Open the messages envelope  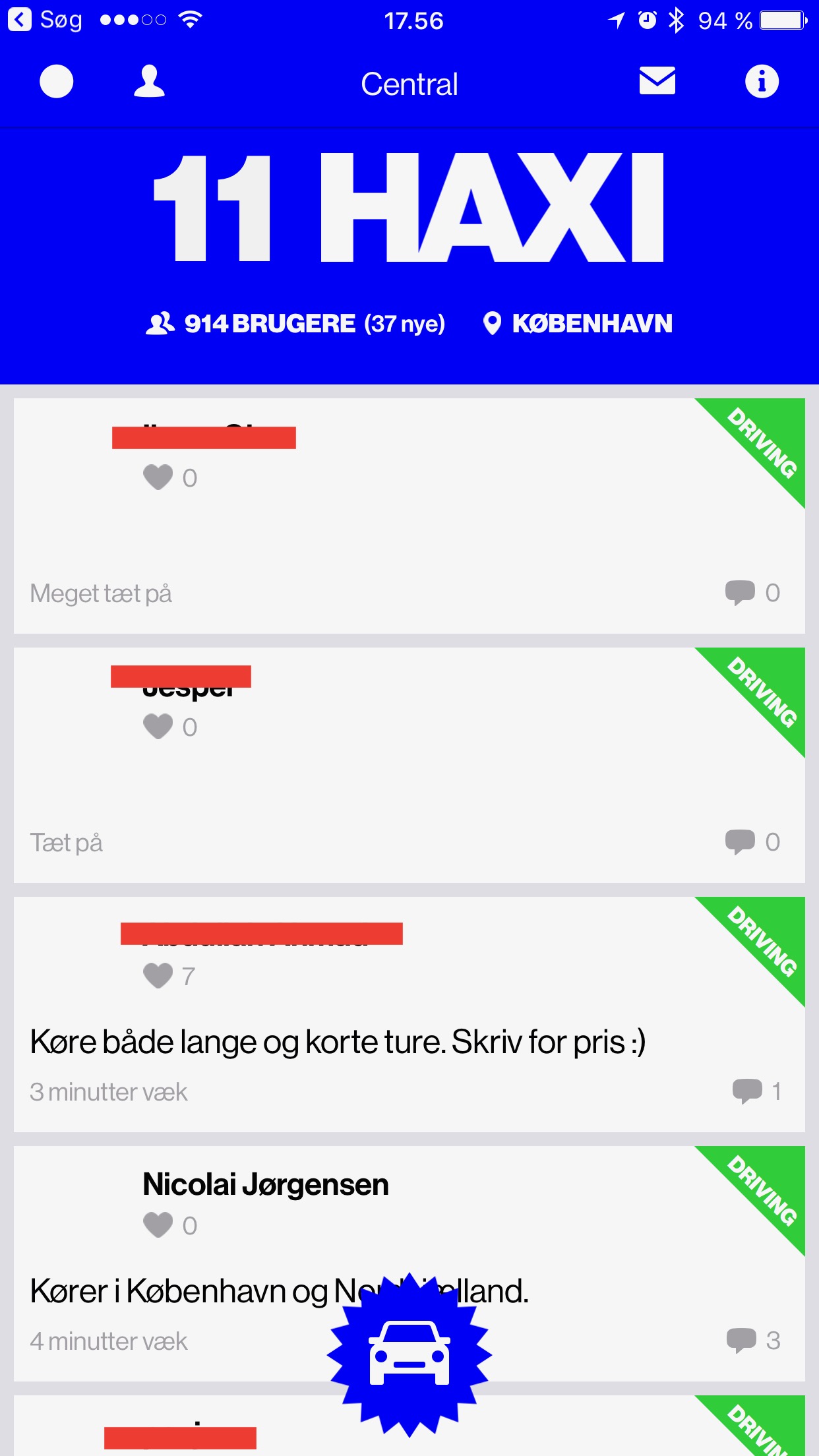pos(657,81)
